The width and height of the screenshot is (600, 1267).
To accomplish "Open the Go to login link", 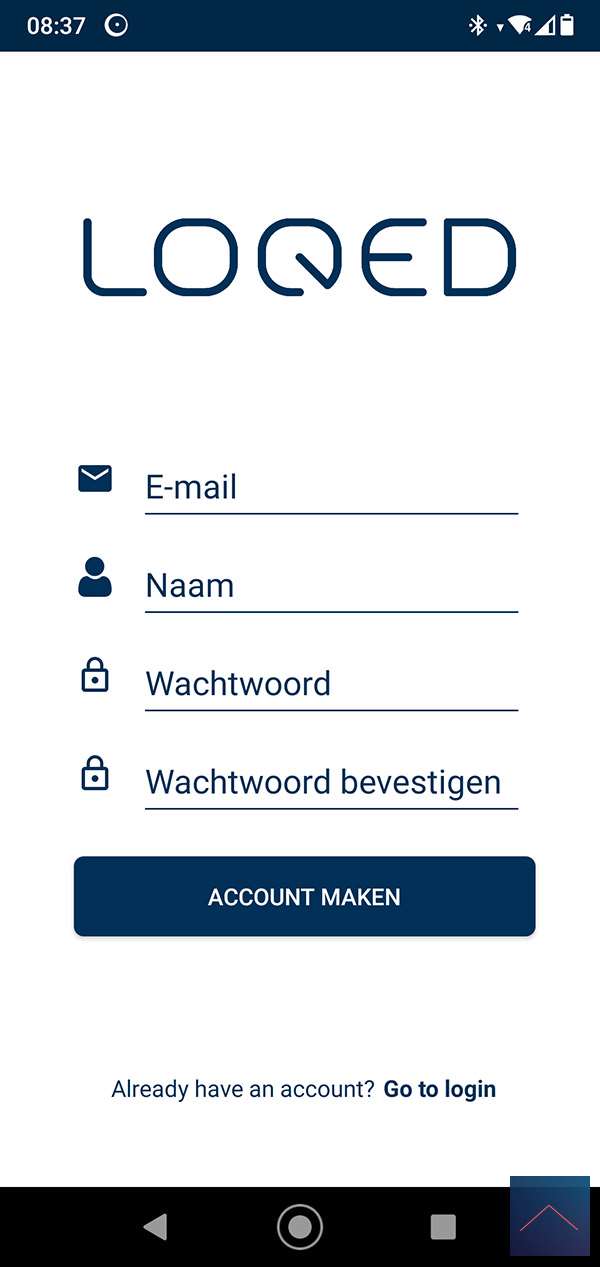I will pos(440,1089).
